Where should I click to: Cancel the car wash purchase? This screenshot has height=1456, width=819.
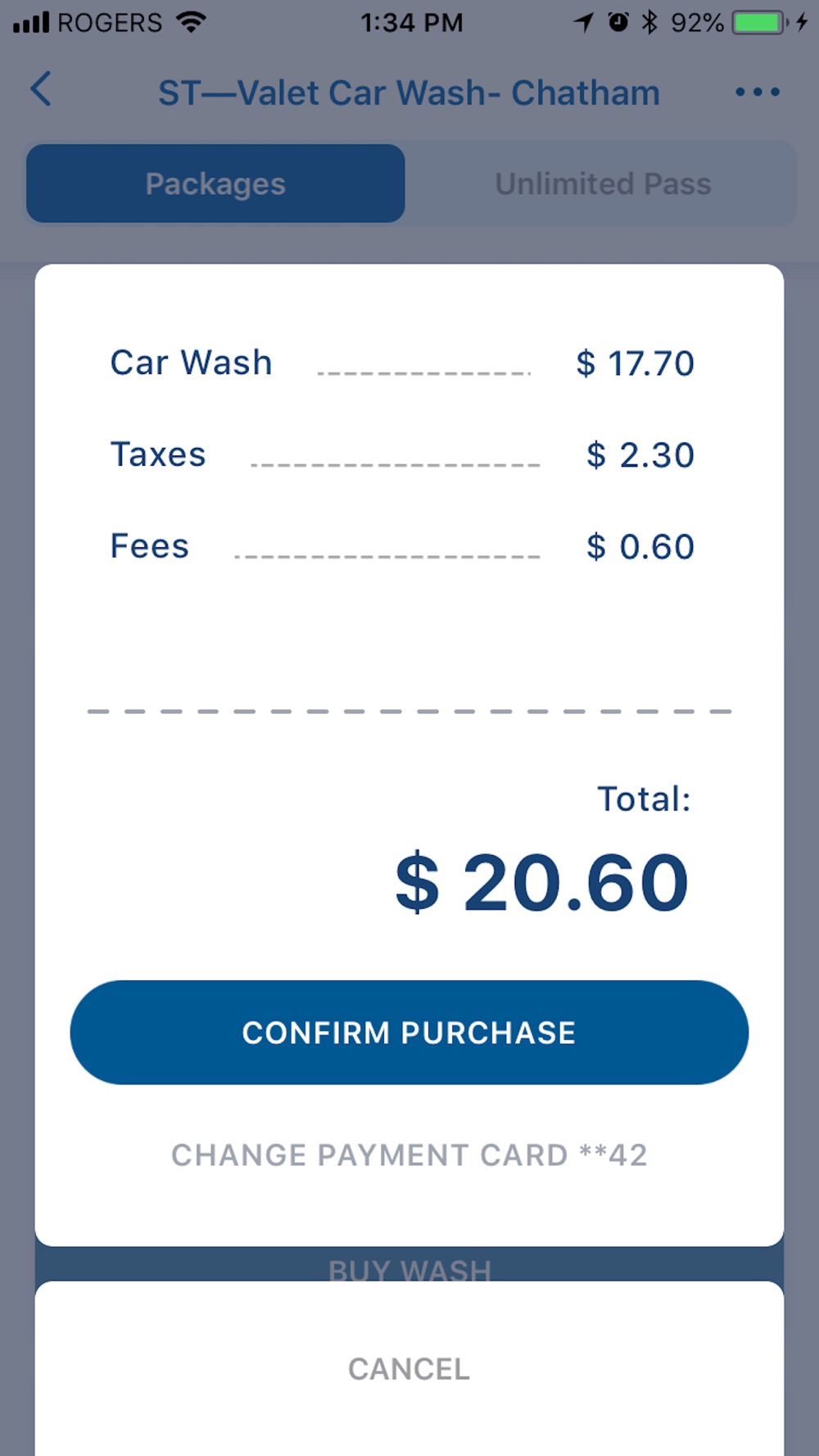pos(409,1368)
